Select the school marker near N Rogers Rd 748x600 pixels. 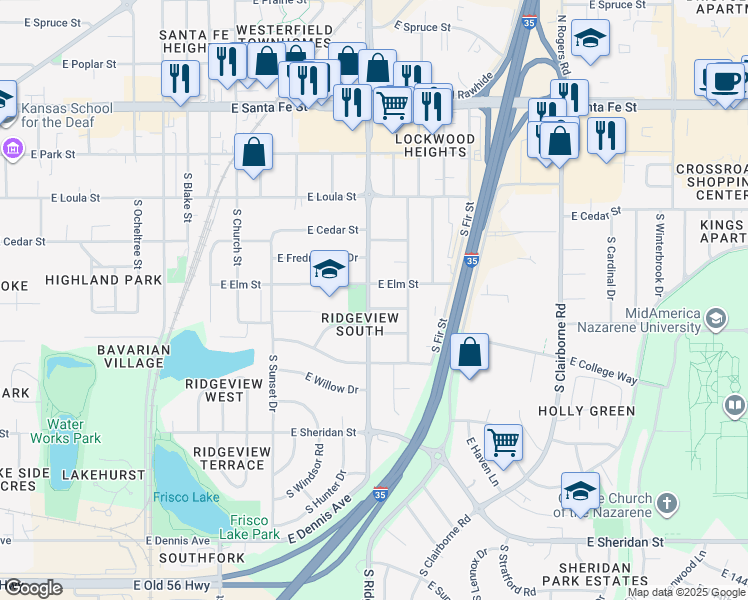pyautogui.click(x=591, y=40)
